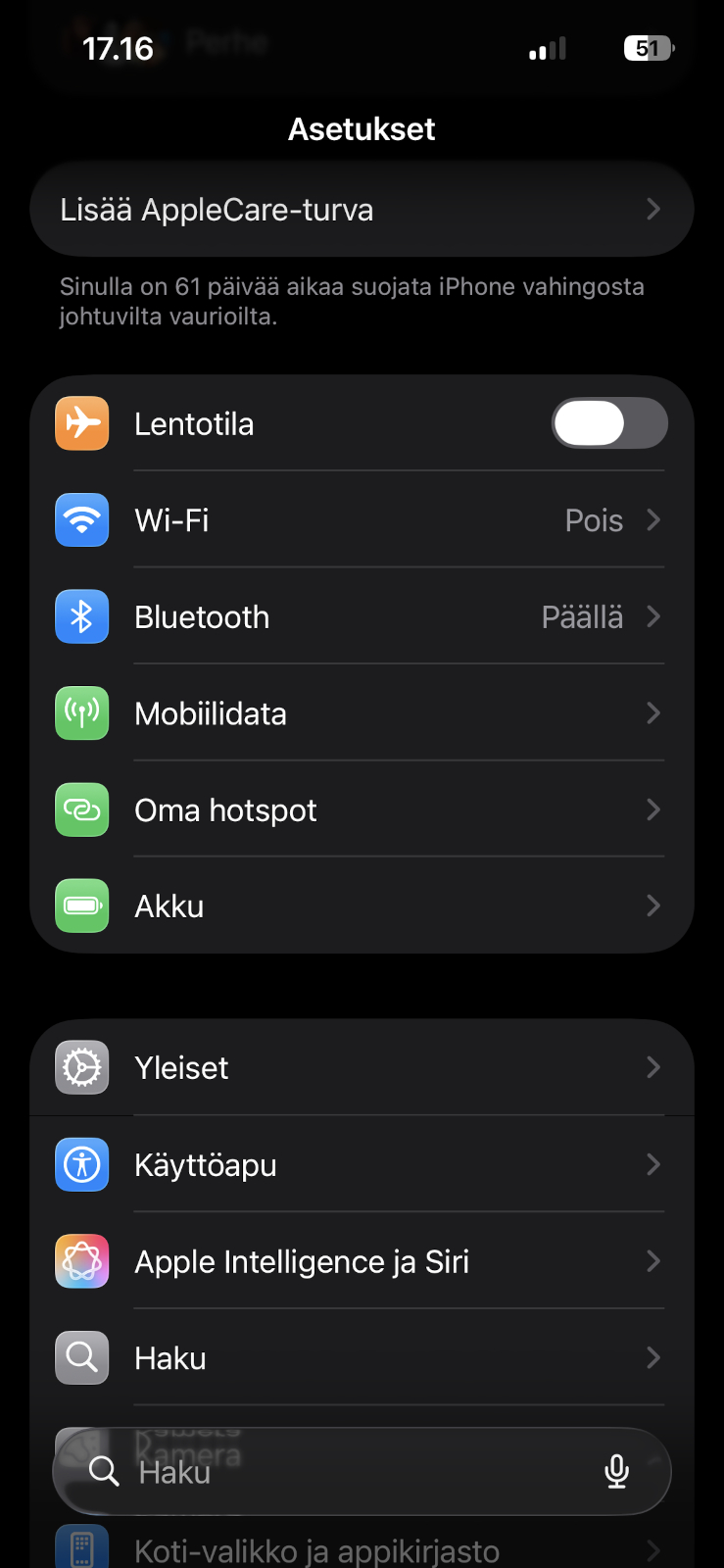The width and height of the screenshot is (724, 1568).
Task: Tap the floating Haku search field
Action: [333, 1472]
